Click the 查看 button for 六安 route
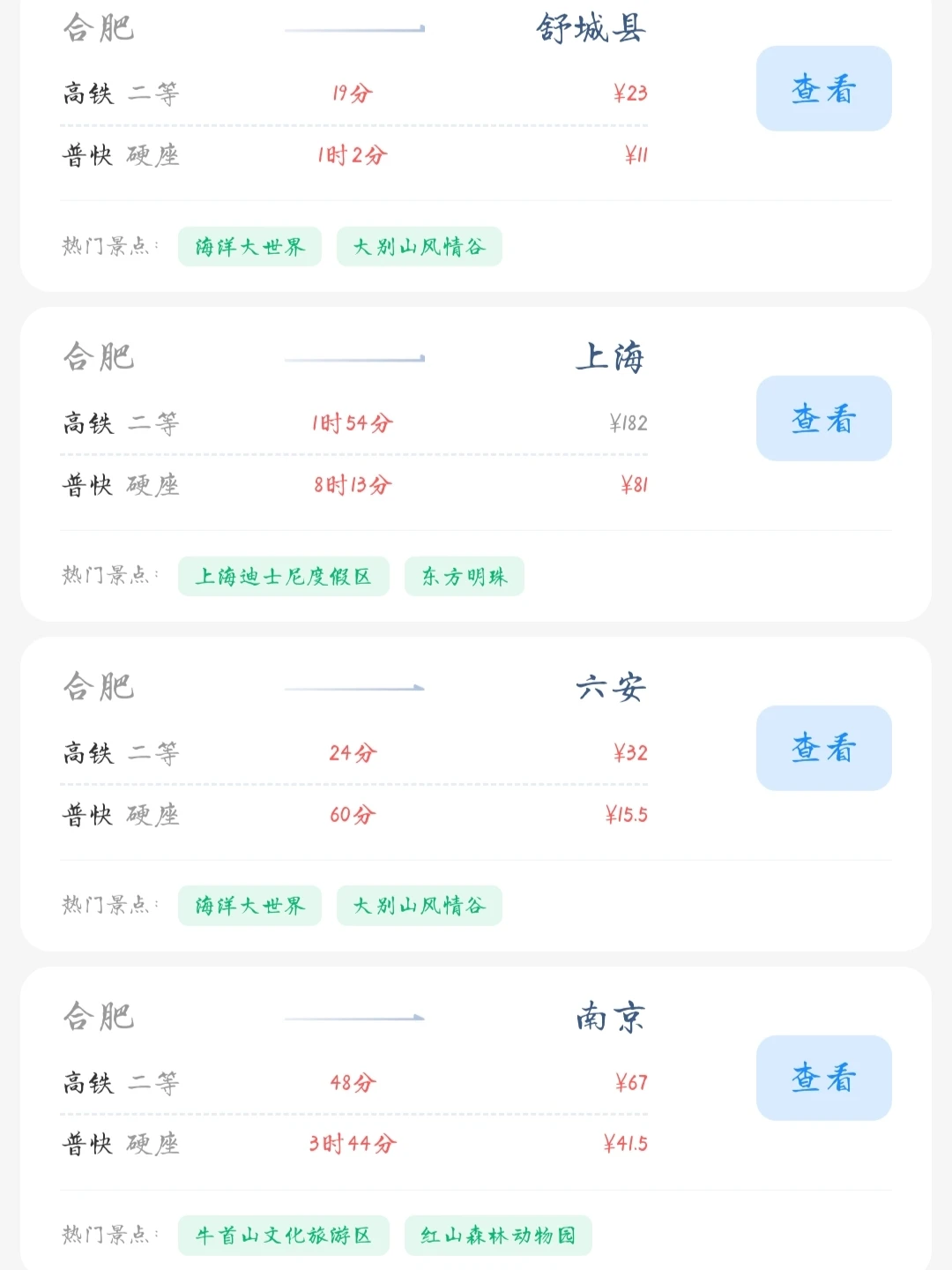 click(822, 748)
